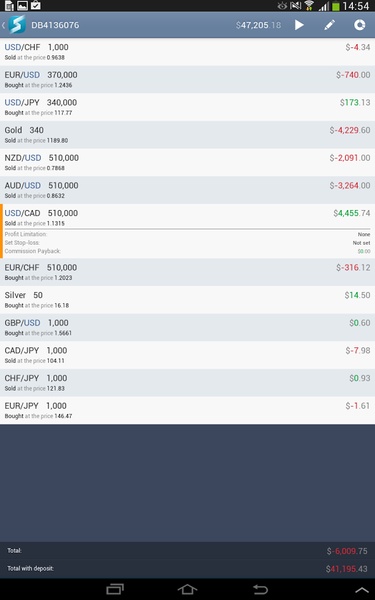
Task: Open the pie chart icon
Action: 359,25
